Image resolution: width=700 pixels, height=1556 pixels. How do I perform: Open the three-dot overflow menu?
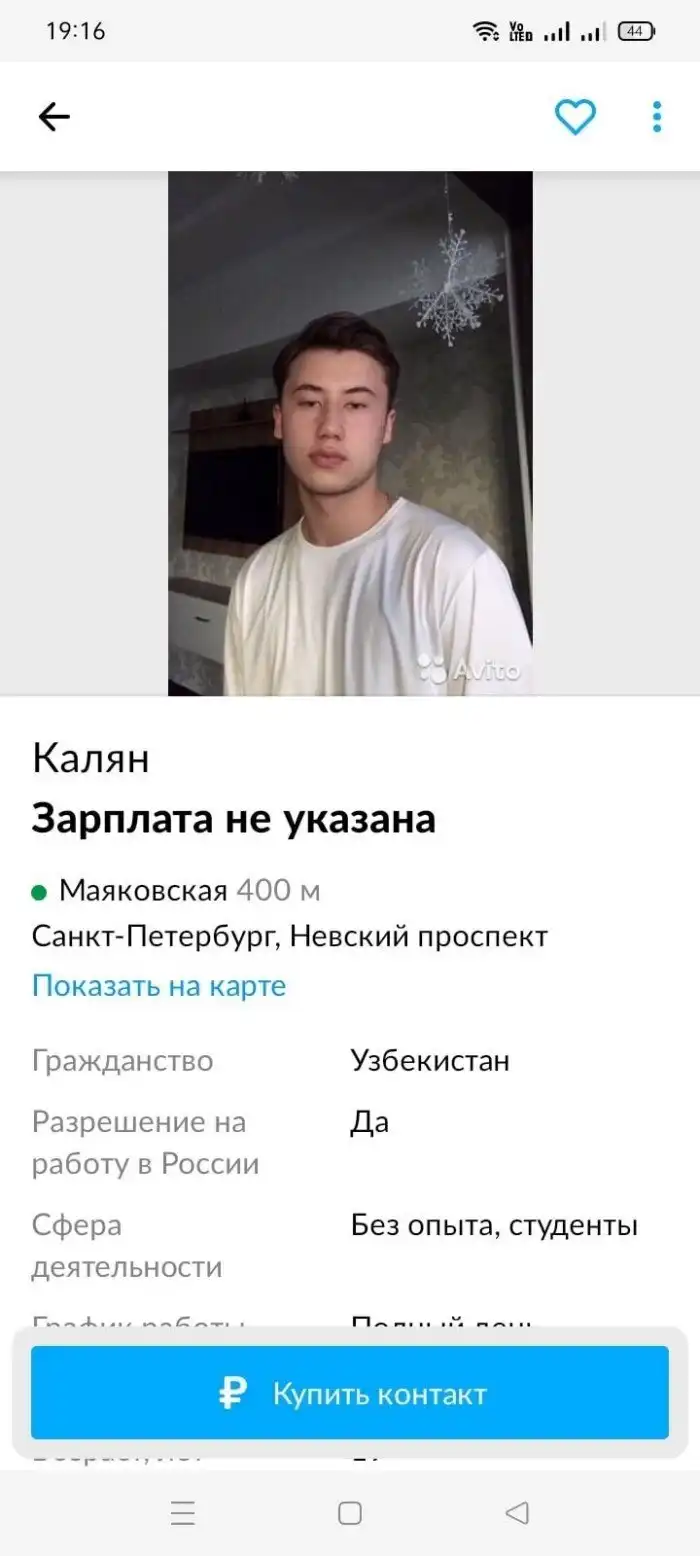[x=656, y=117]
